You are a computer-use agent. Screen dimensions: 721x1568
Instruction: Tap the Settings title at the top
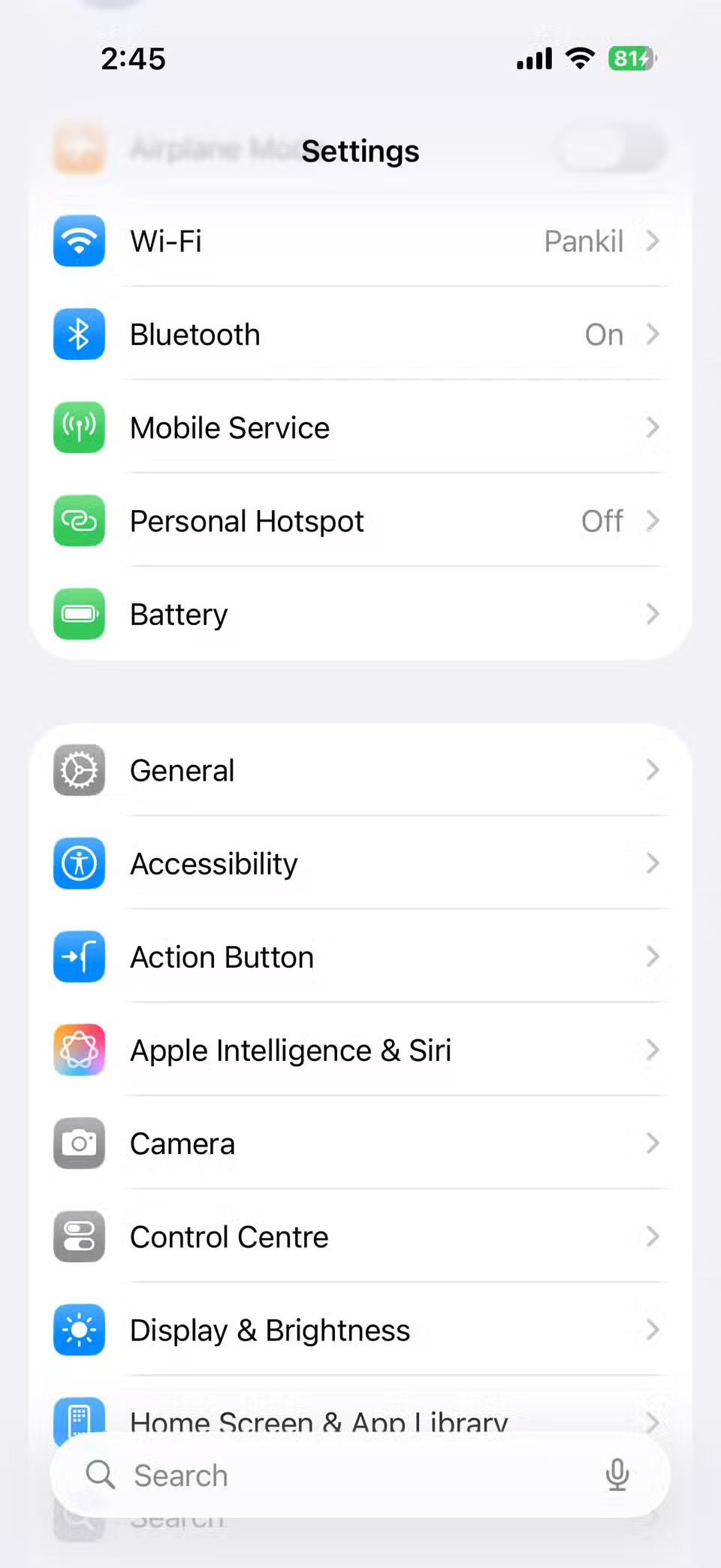[360, 150]
